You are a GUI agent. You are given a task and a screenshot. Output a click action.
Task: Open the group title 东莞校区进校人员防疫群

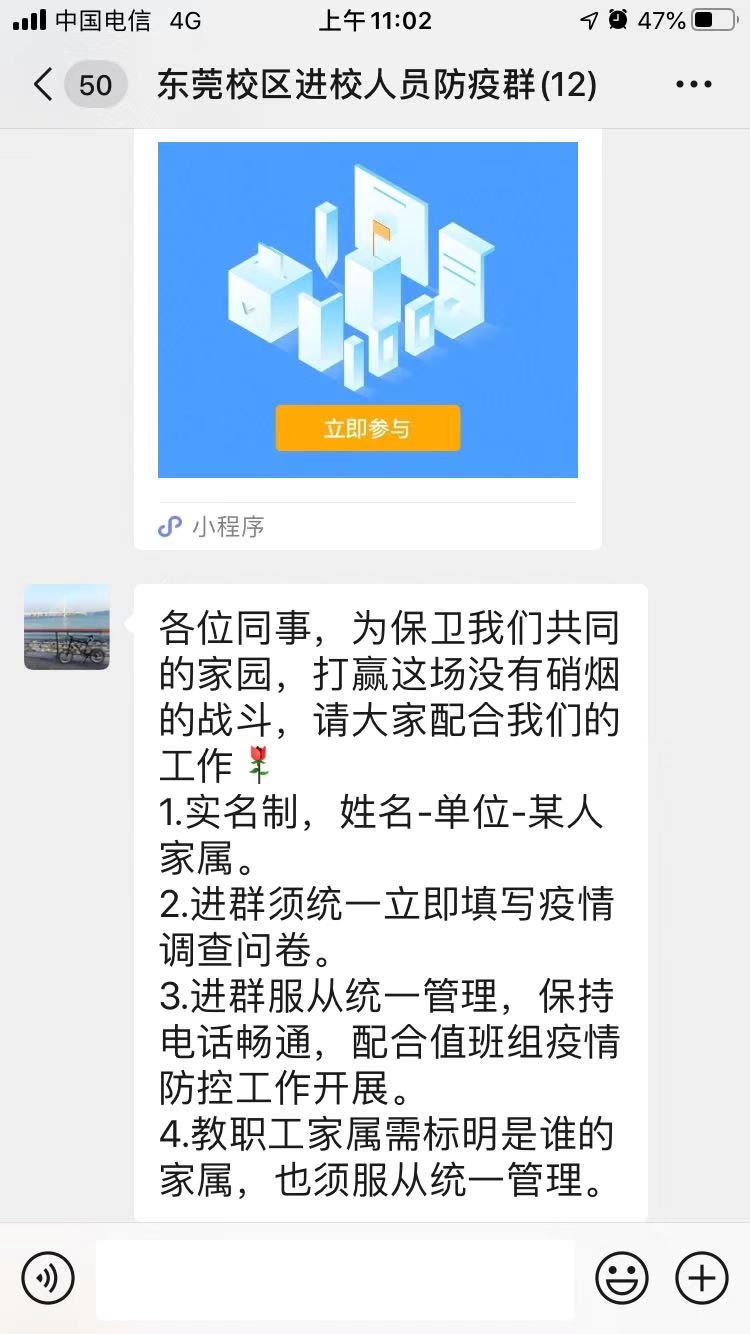373,84
